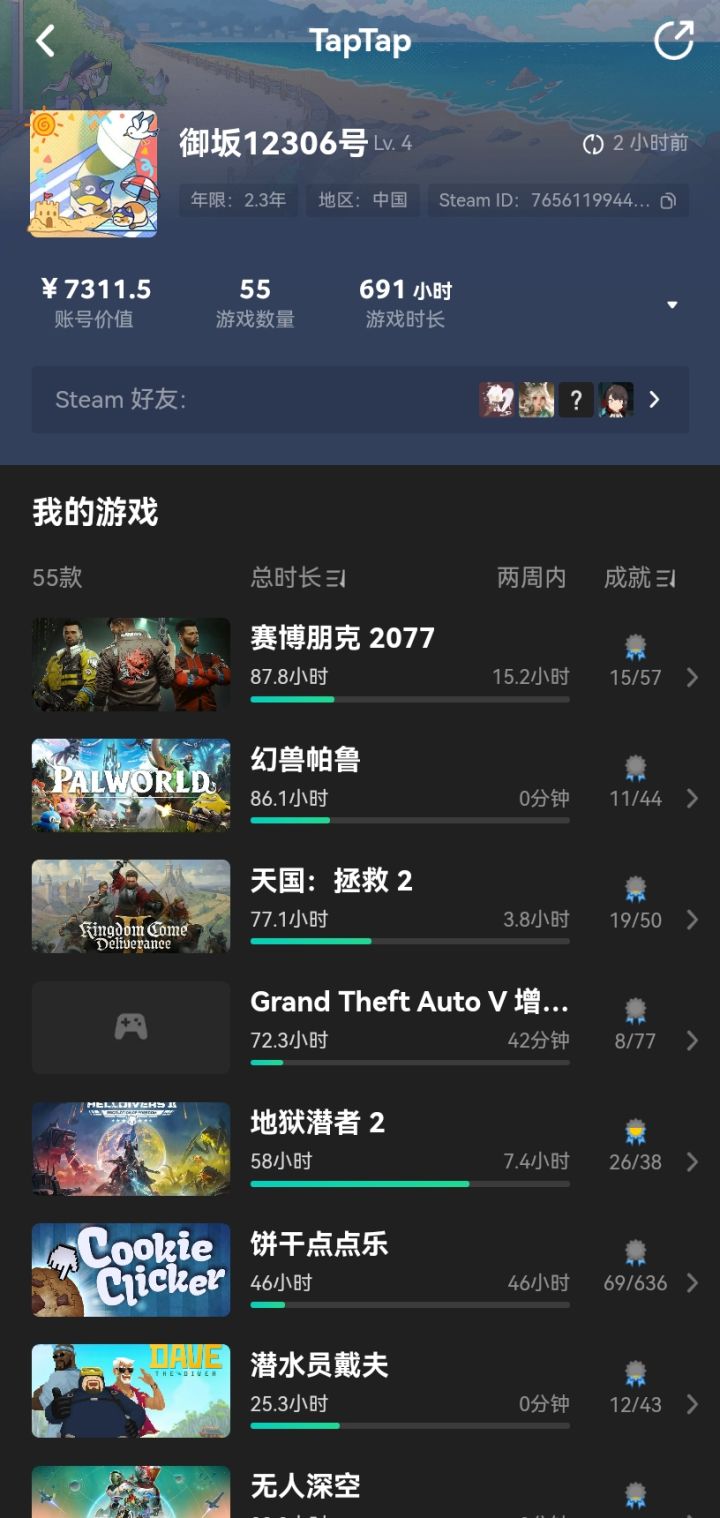Expand details for 天国：拯救 2 via chevron

pos(692,919)
